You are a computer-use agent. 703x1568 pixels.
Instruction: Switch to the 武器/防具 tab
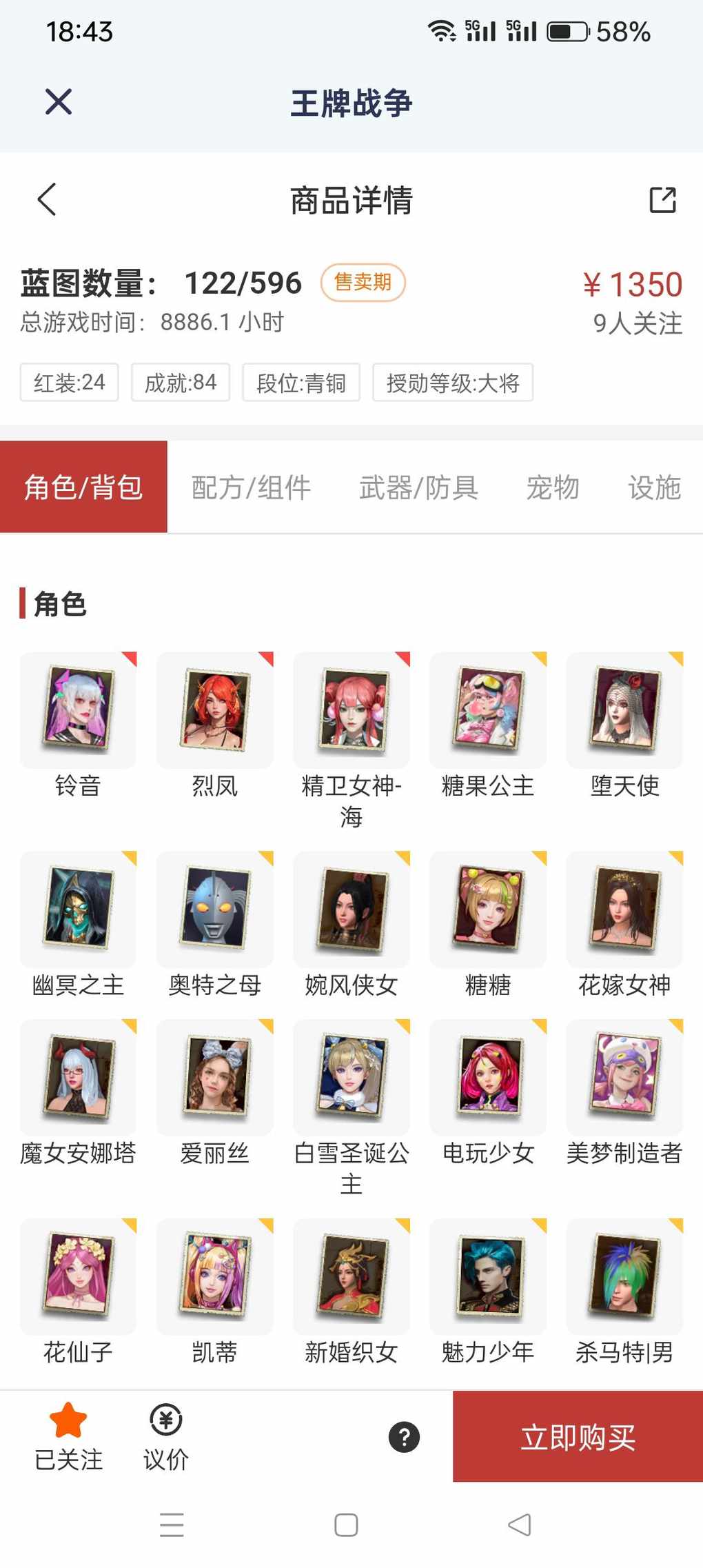coord(418,488)
